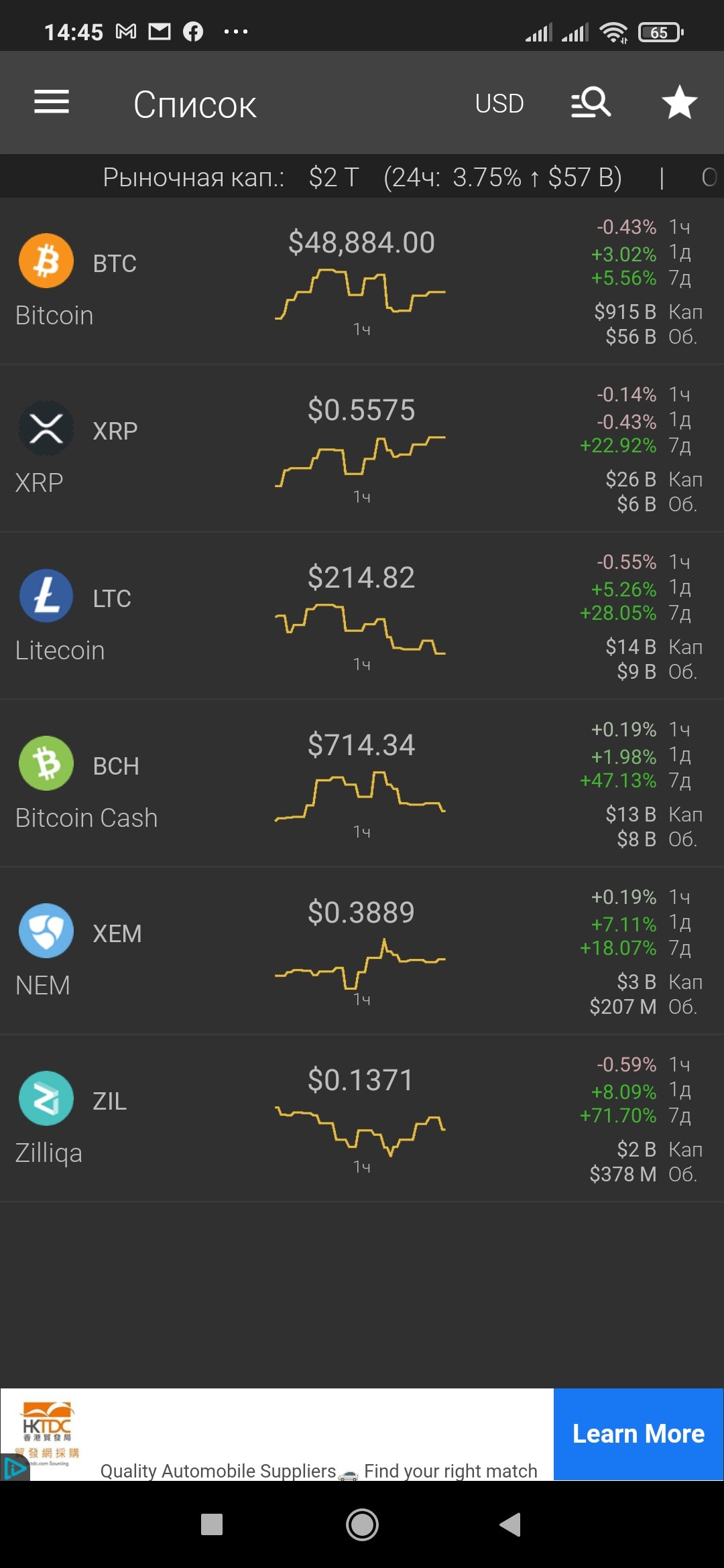This screenshot has height=1568, width=724.
Task: Tap Learn More on the ad banner
Action: (x=638, y=1434)
